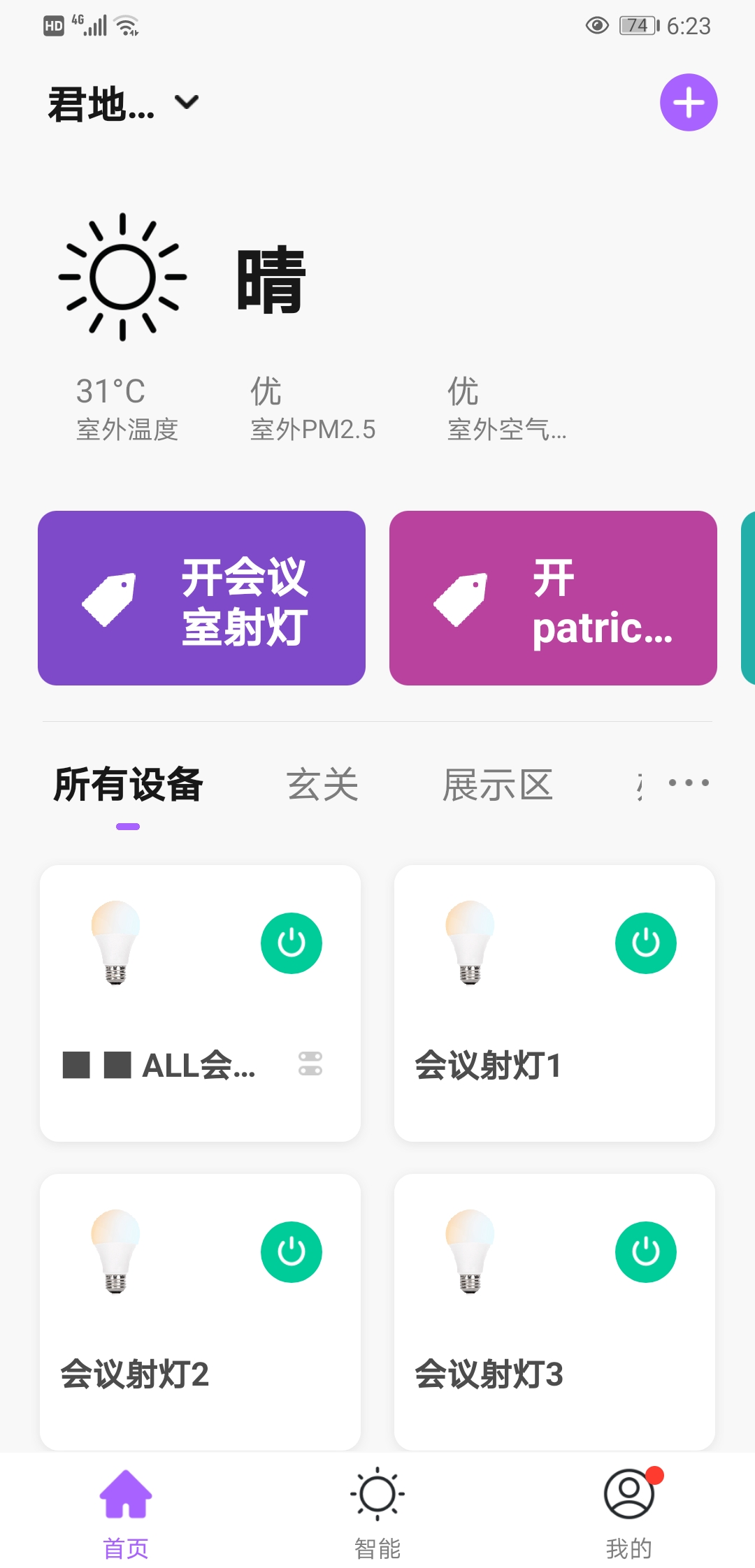Select the 所有设备 tab
This screenshot has height=1568, width=755.
129,785
